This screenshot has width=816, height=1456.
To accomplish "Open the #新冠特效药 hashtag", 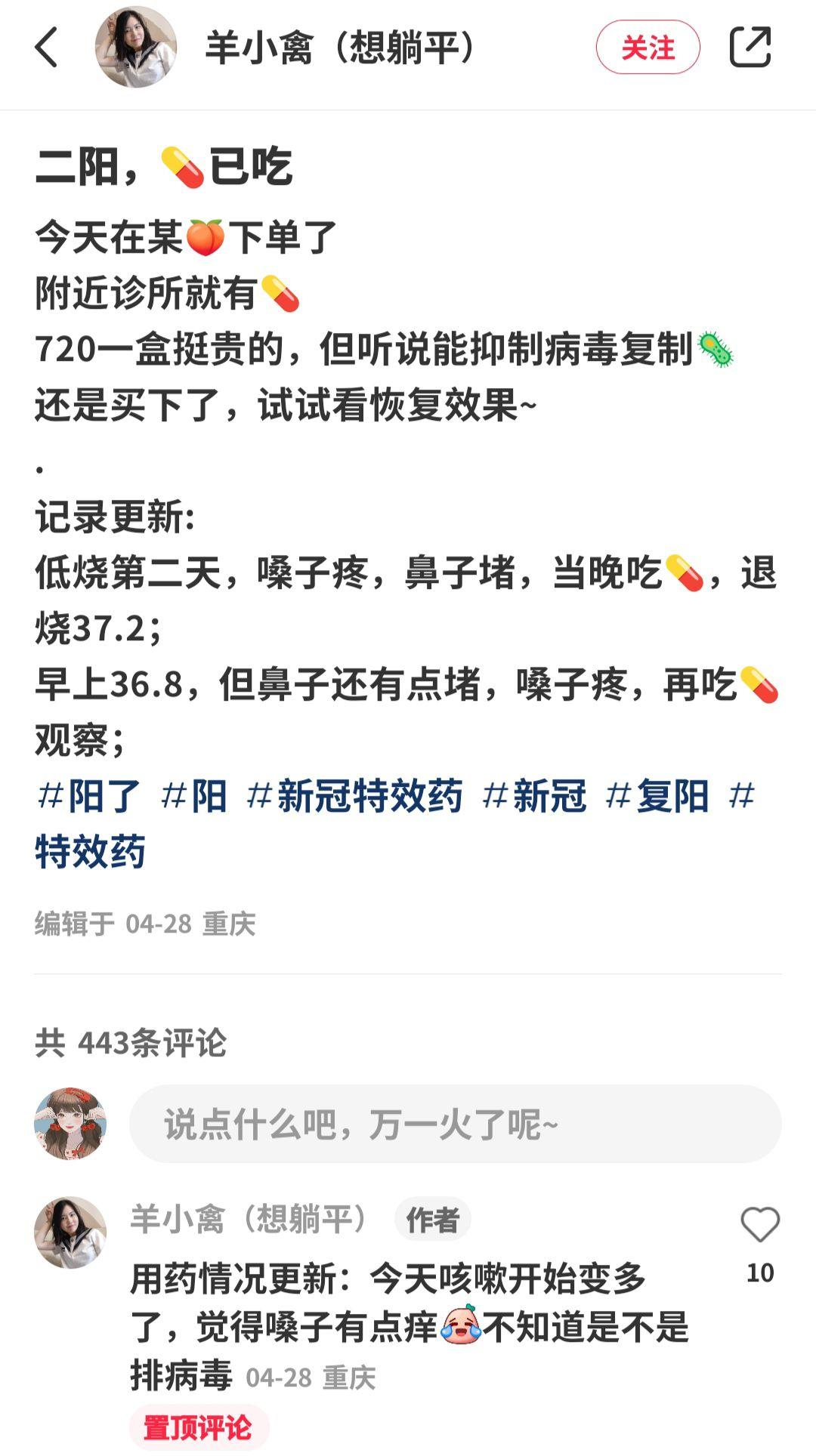I will [354, 796].
